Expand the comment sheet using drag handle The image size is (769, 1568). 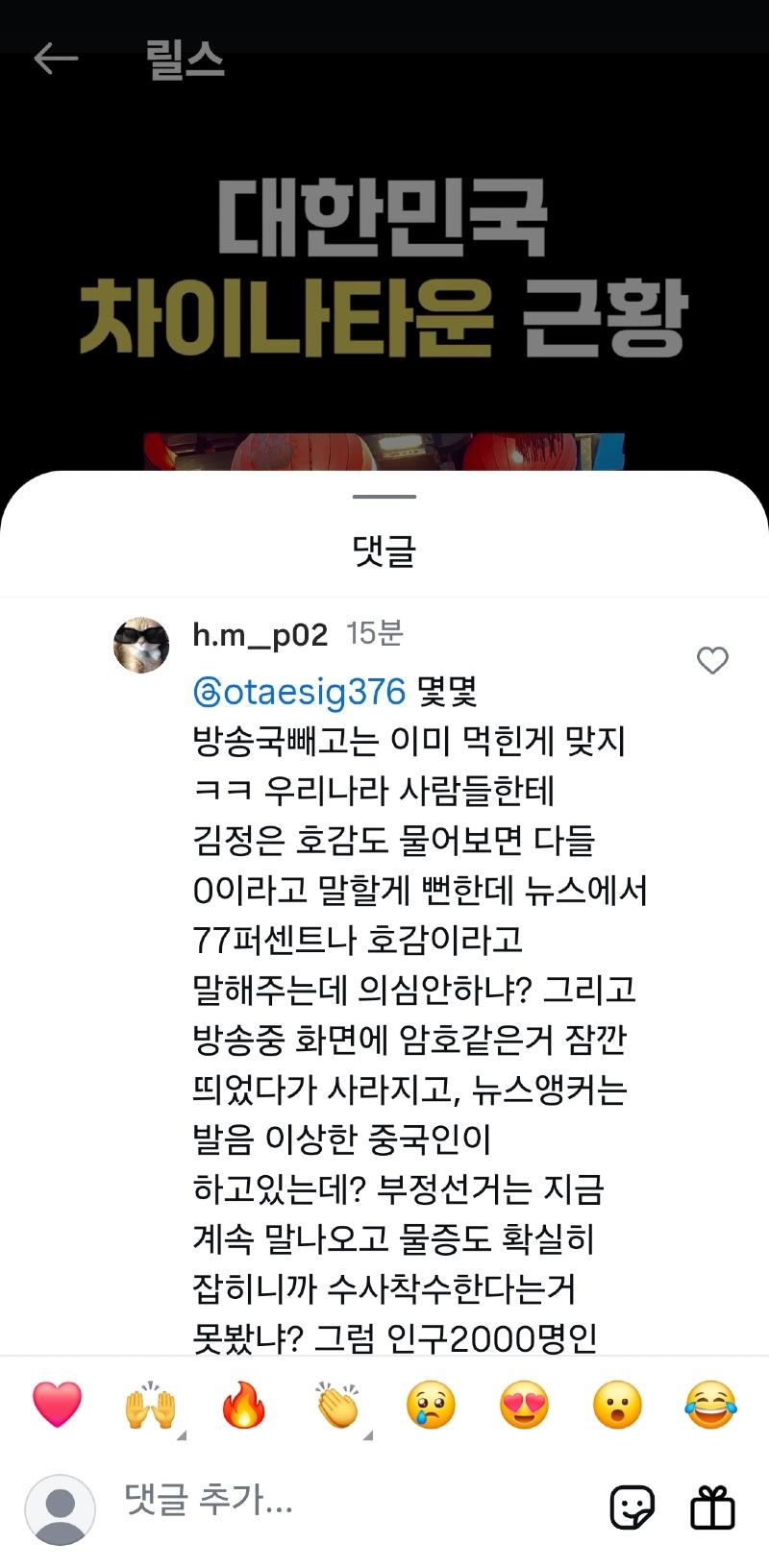click(x=384, y=496)
